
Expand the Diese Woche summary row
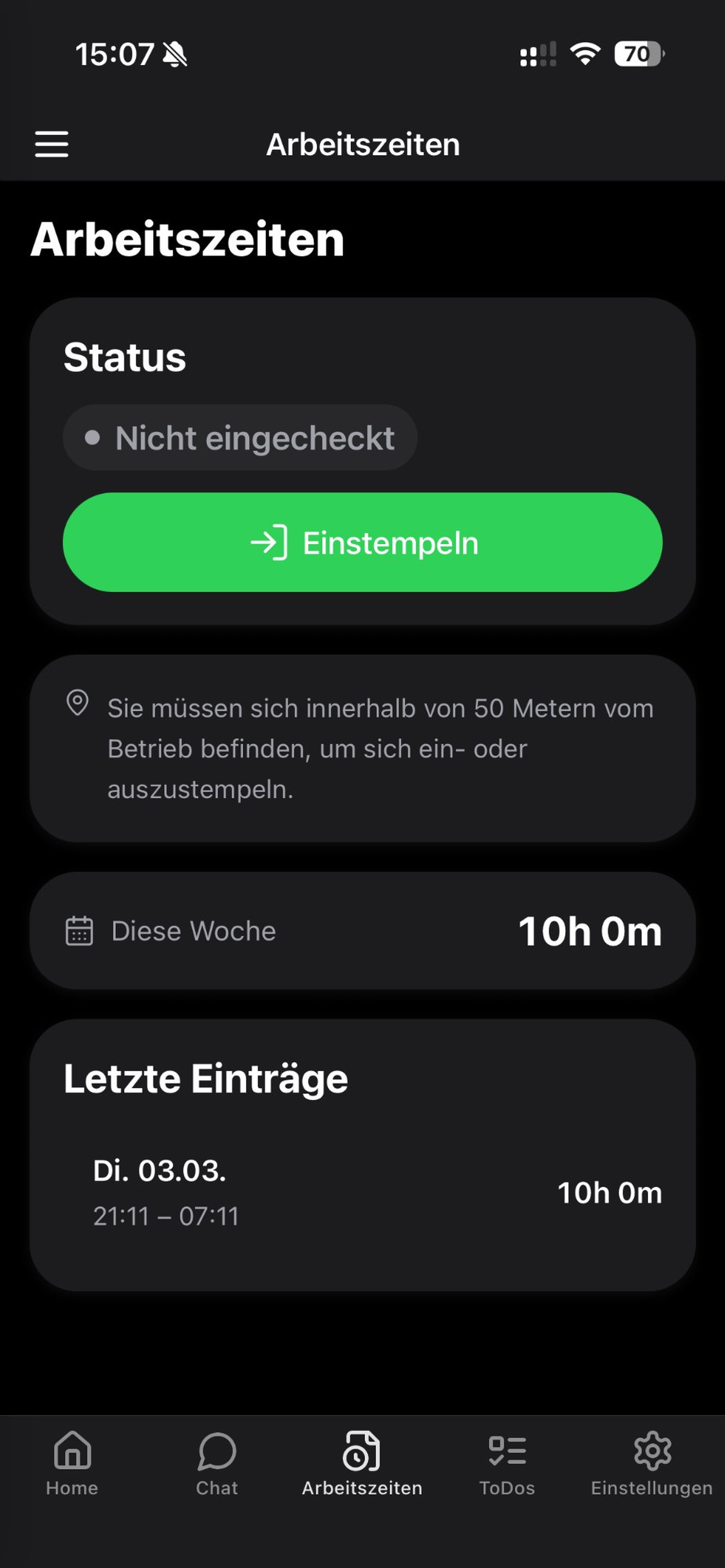(x=361, y=930)
